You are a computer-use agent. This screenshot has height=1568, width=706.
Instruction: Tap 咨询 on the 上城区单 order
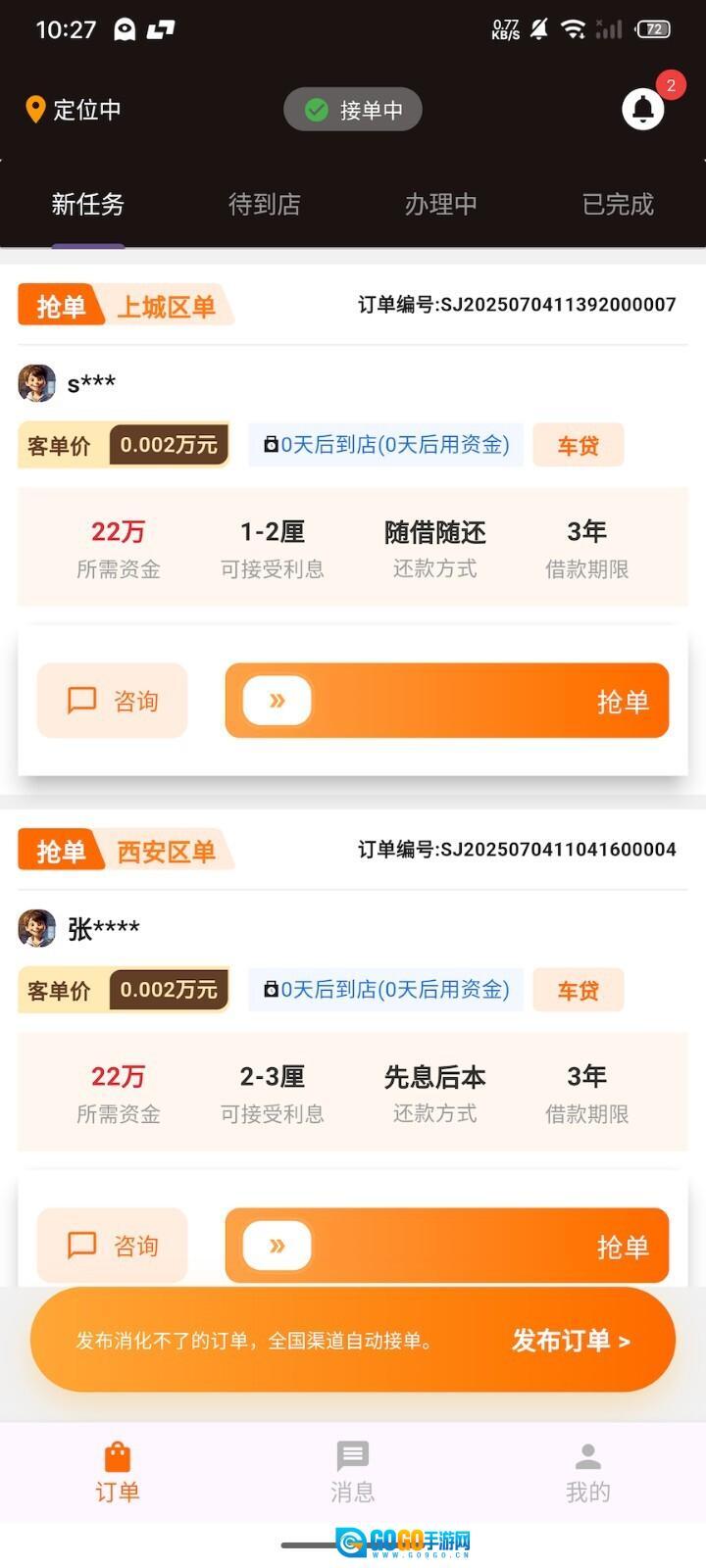pyautogui.click(x=112, y=701)
